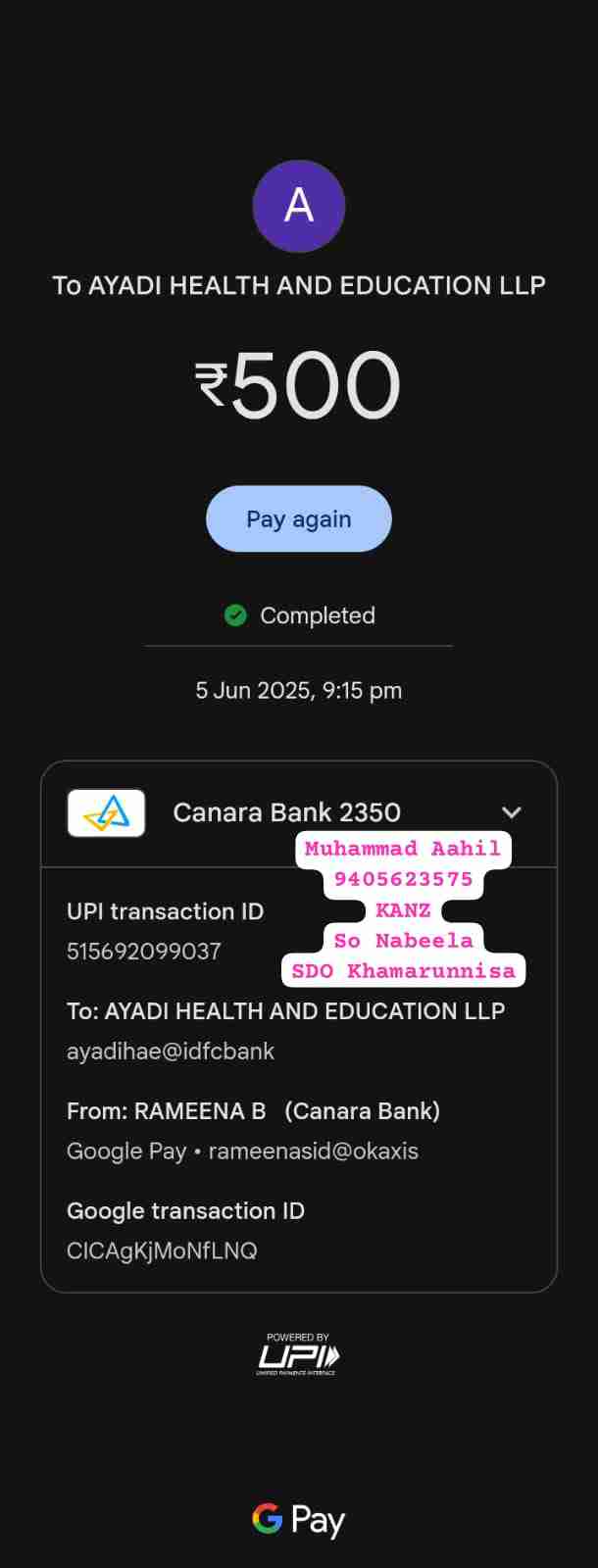Collapse the Canara Bank 2350 details chevron
Viewport: 598px width, 1568px height.
click(511, 812)
